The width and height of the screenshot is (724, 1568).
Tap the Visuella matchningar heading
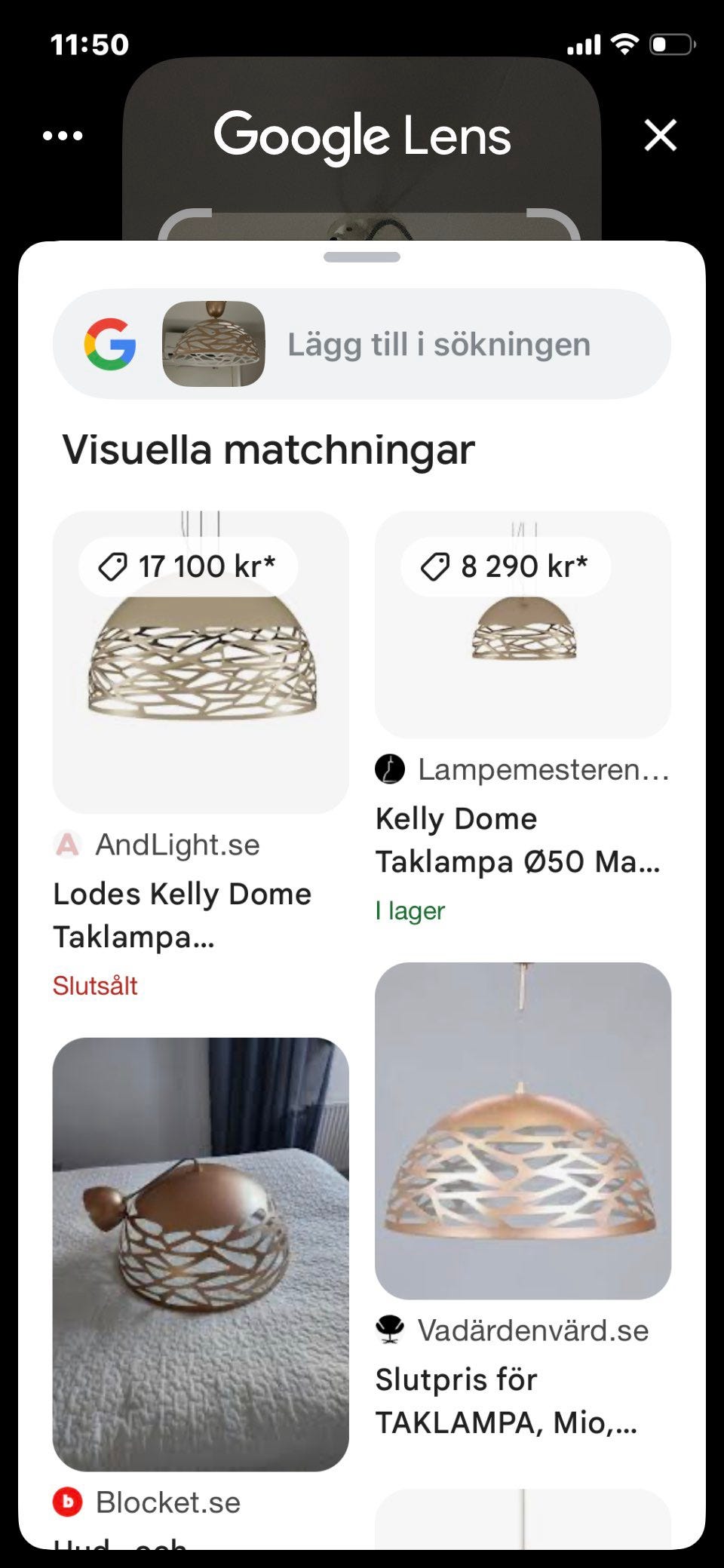(268, 450)
